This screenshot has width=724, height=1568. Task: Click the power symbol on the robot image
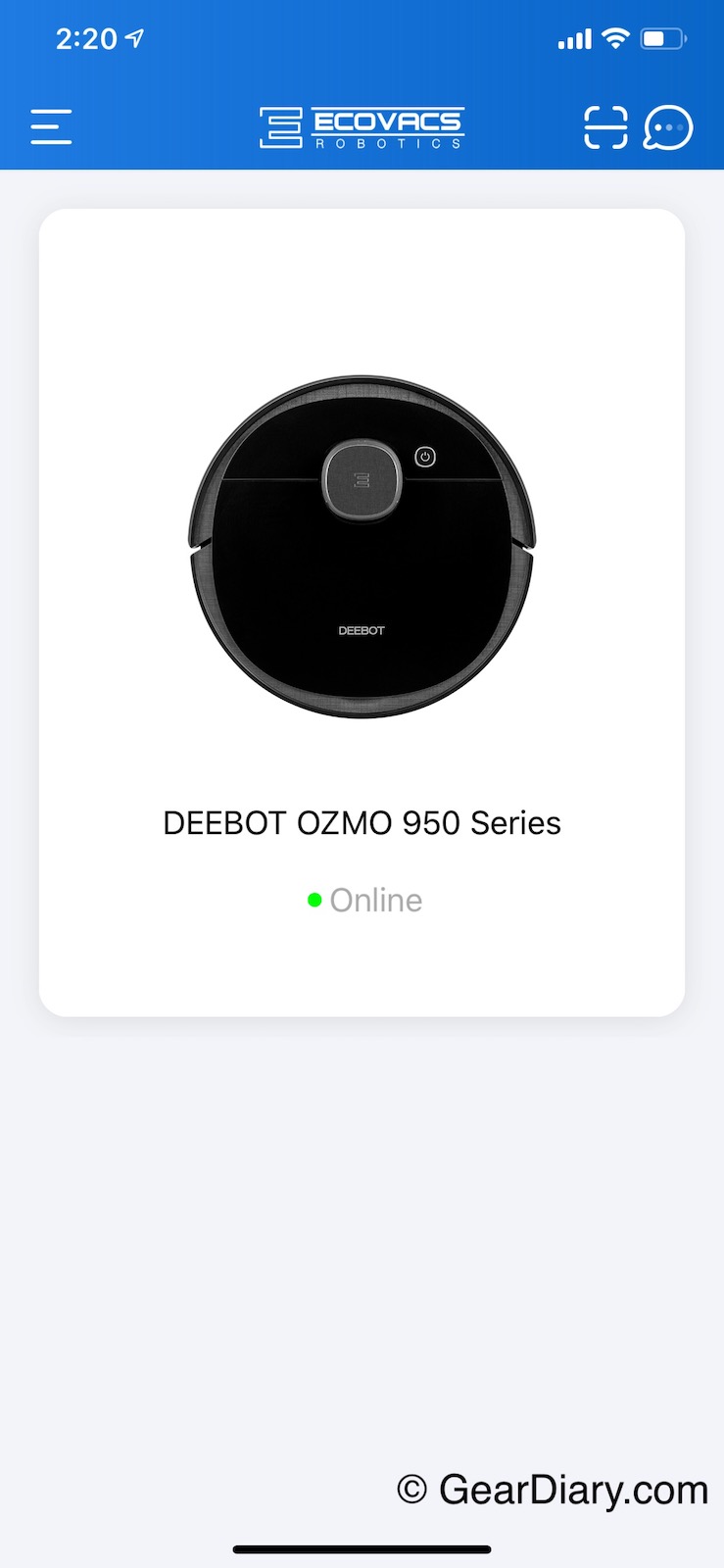[x=423, y=457]
